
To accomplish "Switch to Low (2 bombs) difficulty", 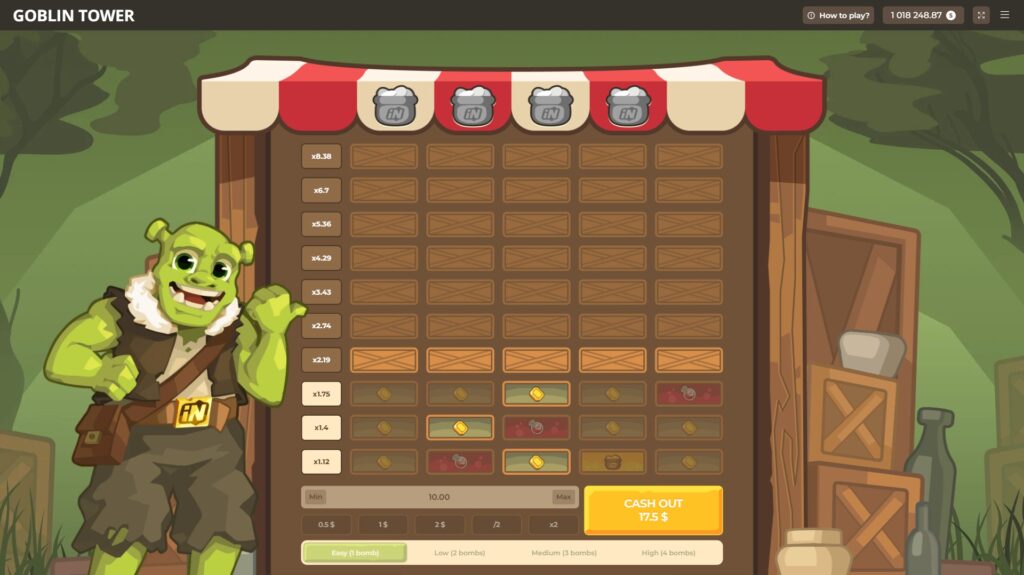I will (460, 552).
